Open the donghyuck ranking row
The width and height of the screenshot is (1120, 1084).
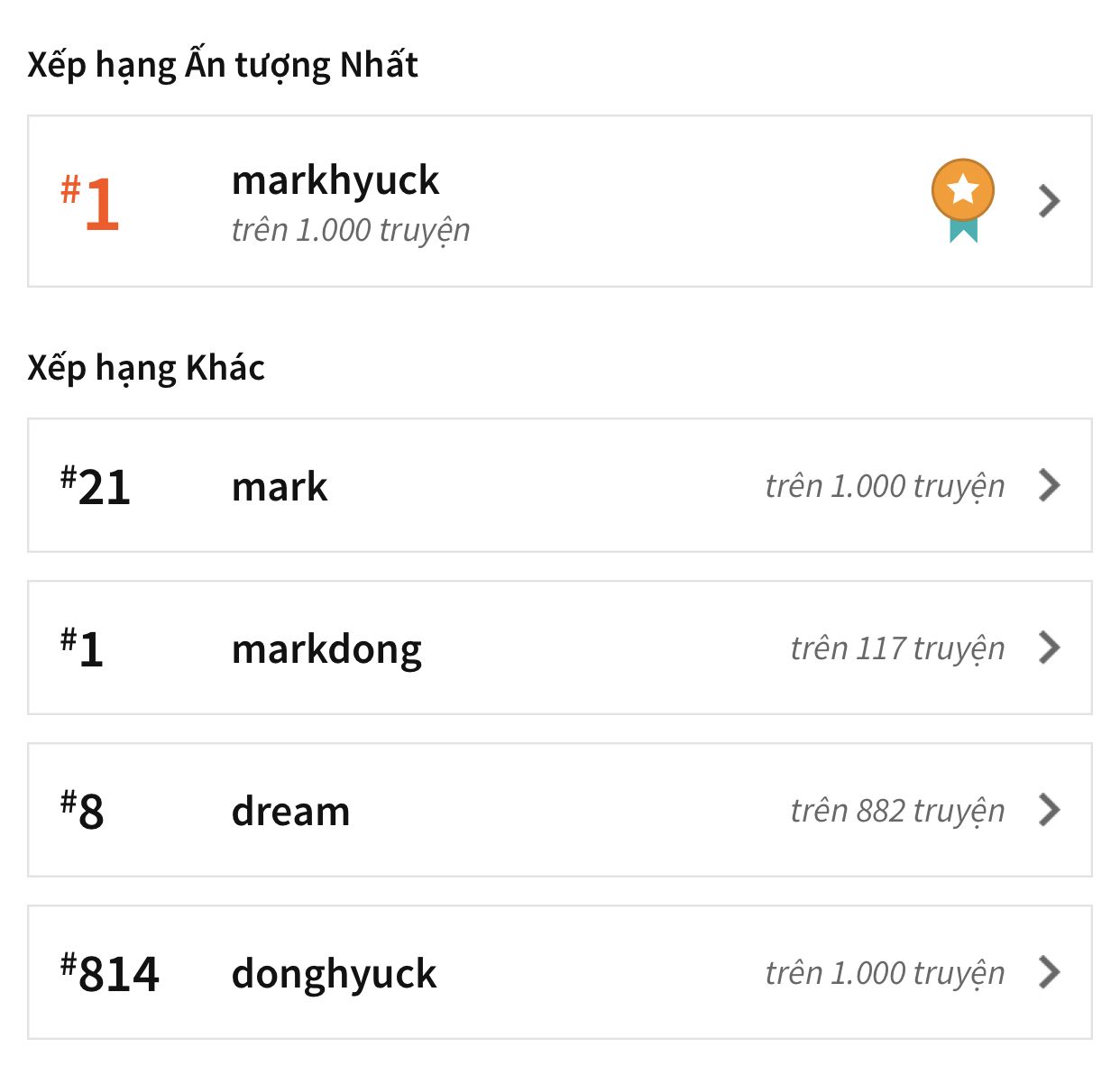[x=559, y=972]
